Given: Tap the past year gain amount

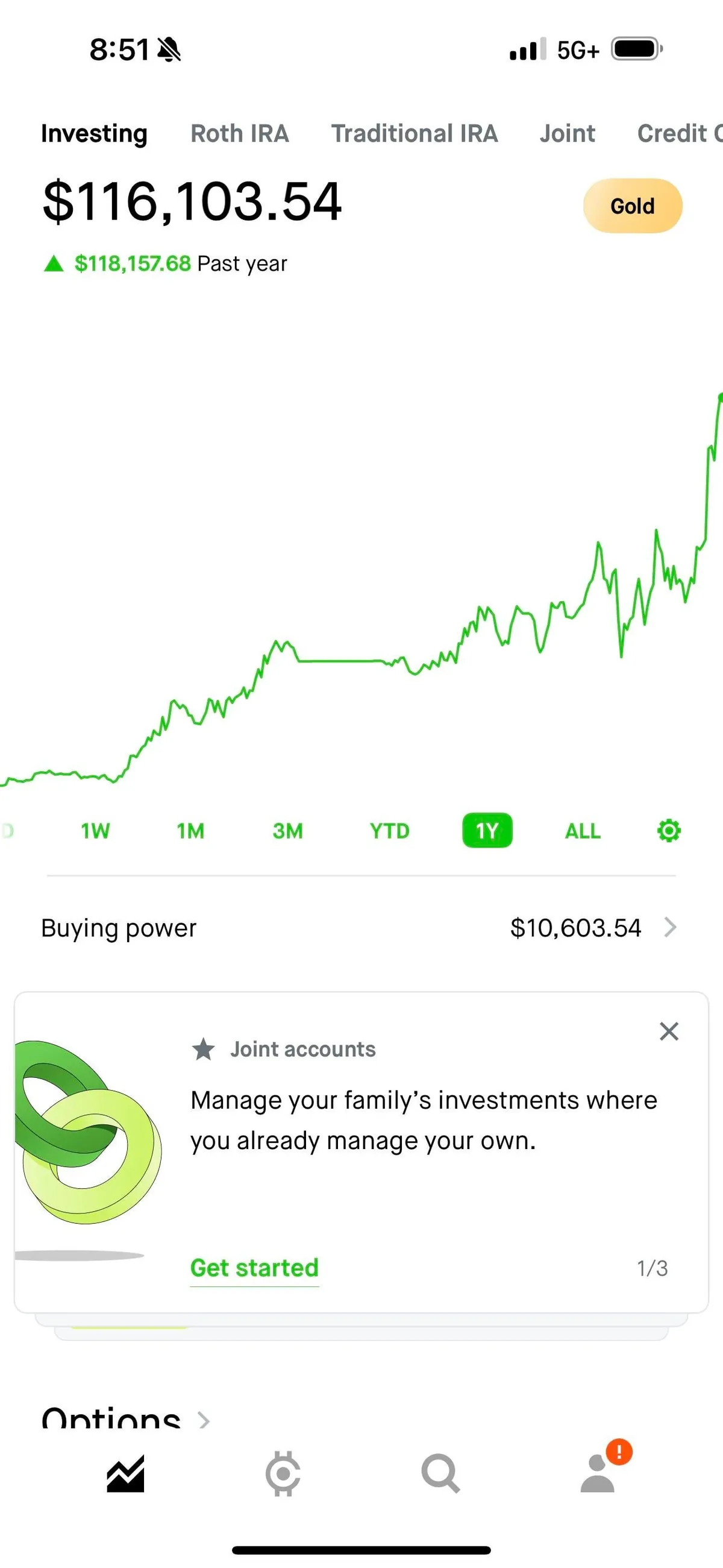Looking at the screenshot, I should (x=133, y=263).
